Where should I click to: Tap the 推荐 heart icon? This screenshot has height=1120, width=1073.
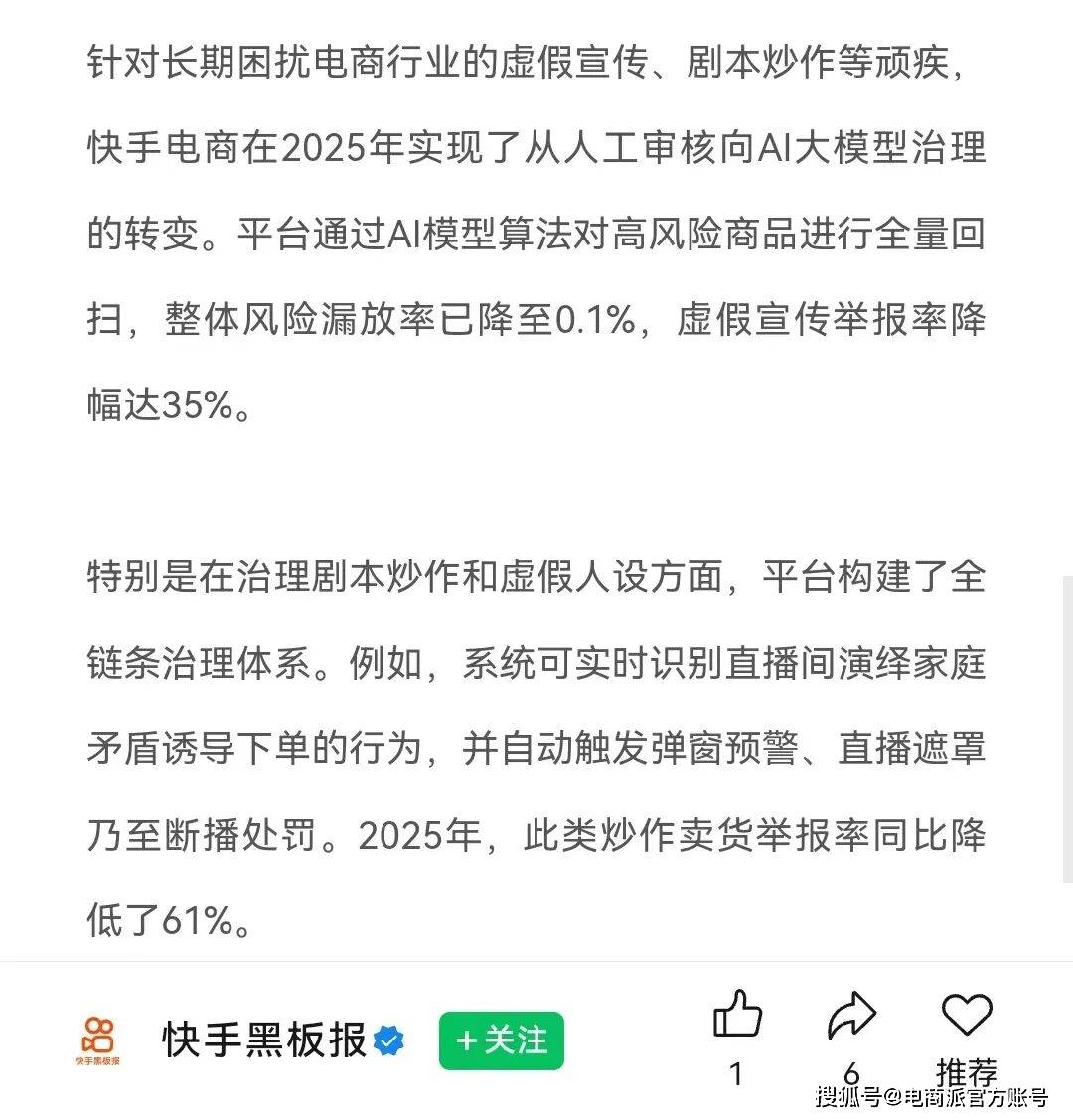[966, 1016]
